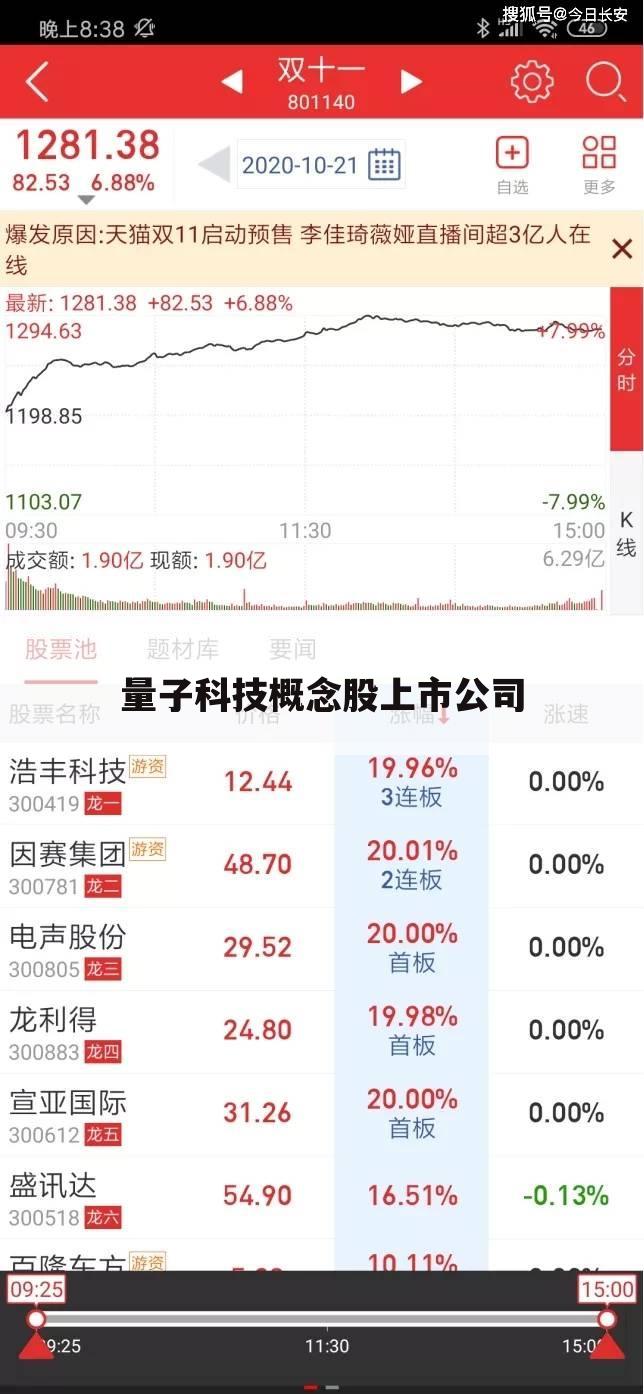The image size is (644, 1394).
Task: Go back using the header arrow
Action: (37, 82)
